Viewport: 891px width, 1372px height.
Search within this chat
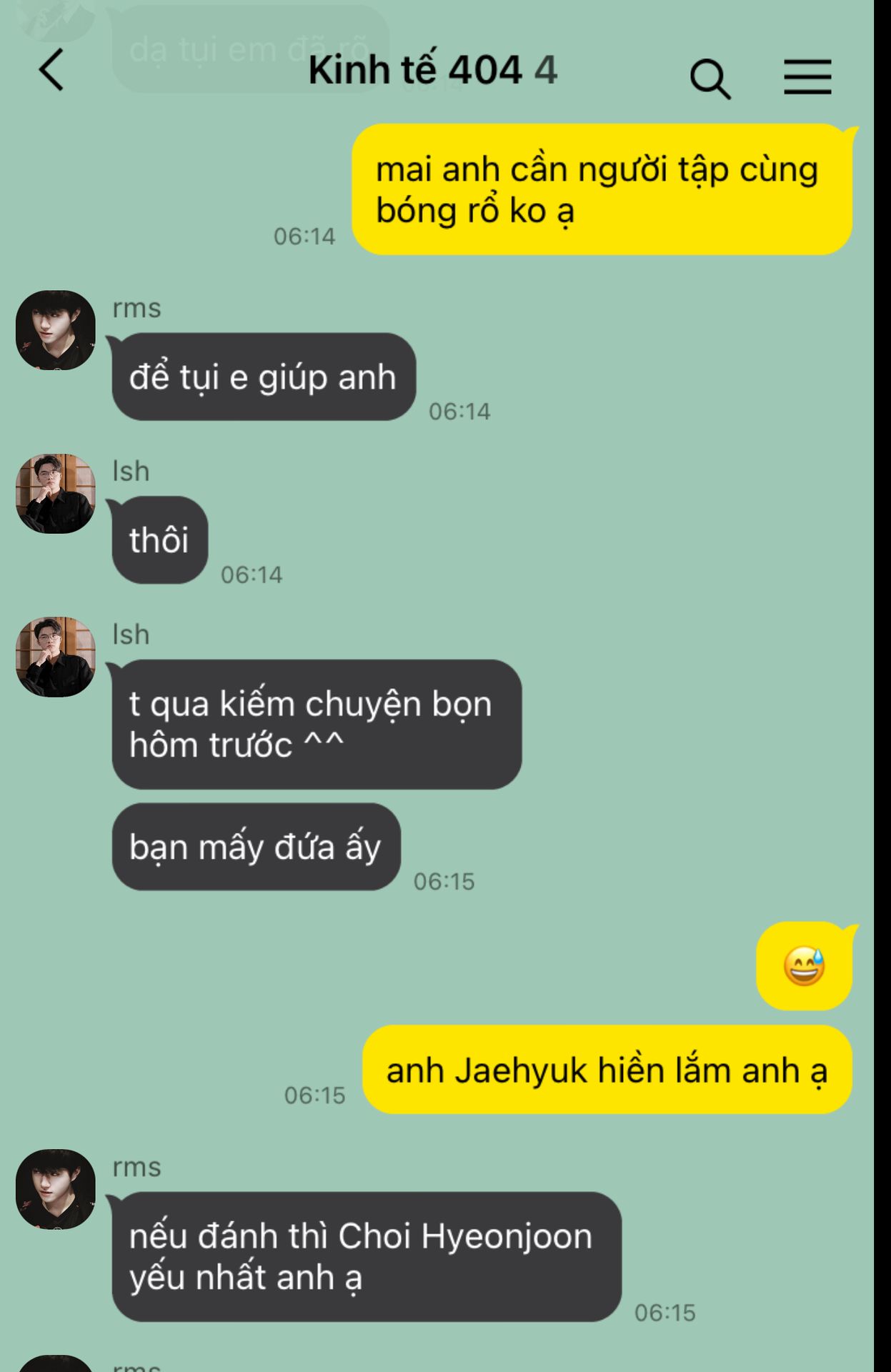710,79
